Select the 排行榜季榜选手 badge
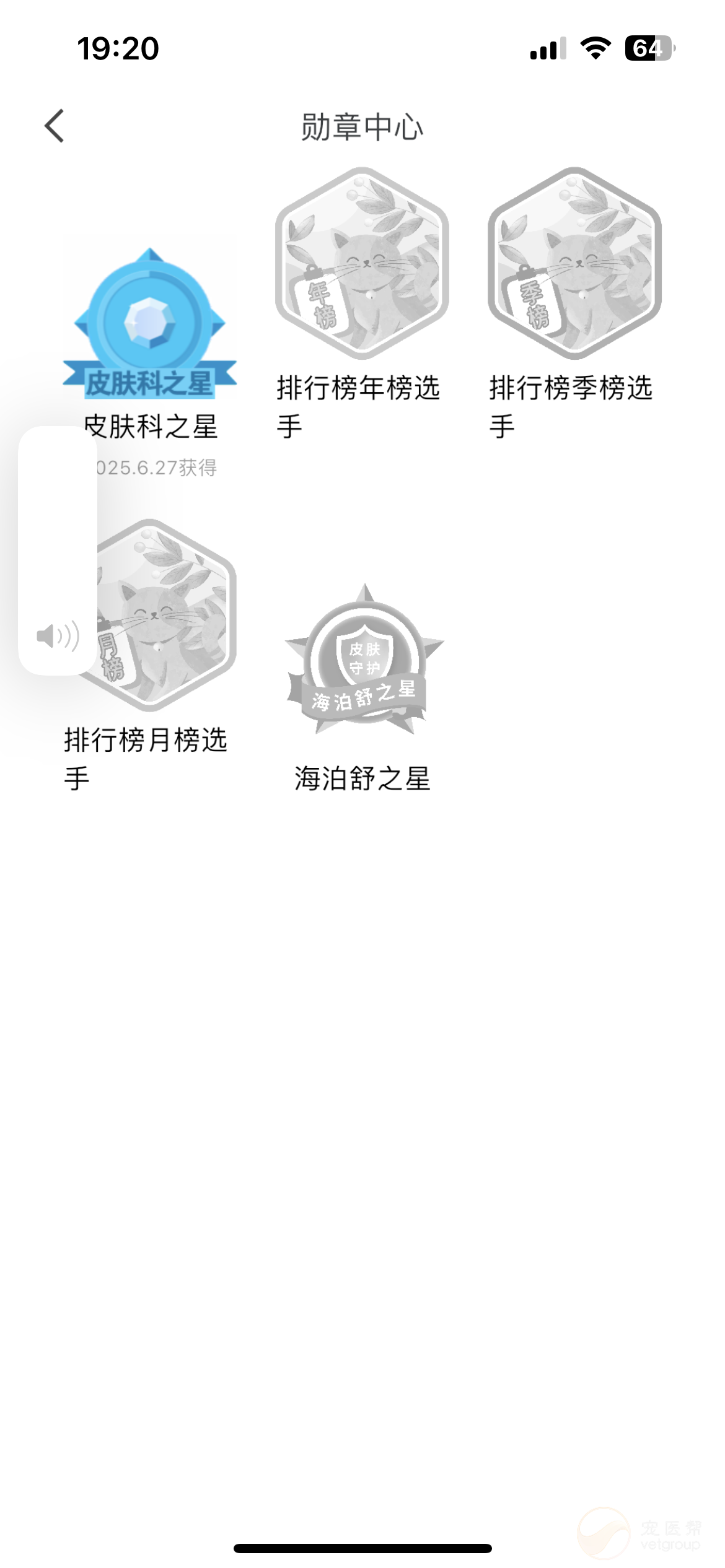The width and height of the screenshot is (725, 1568). pyautogui.click(x=574, y=264)
